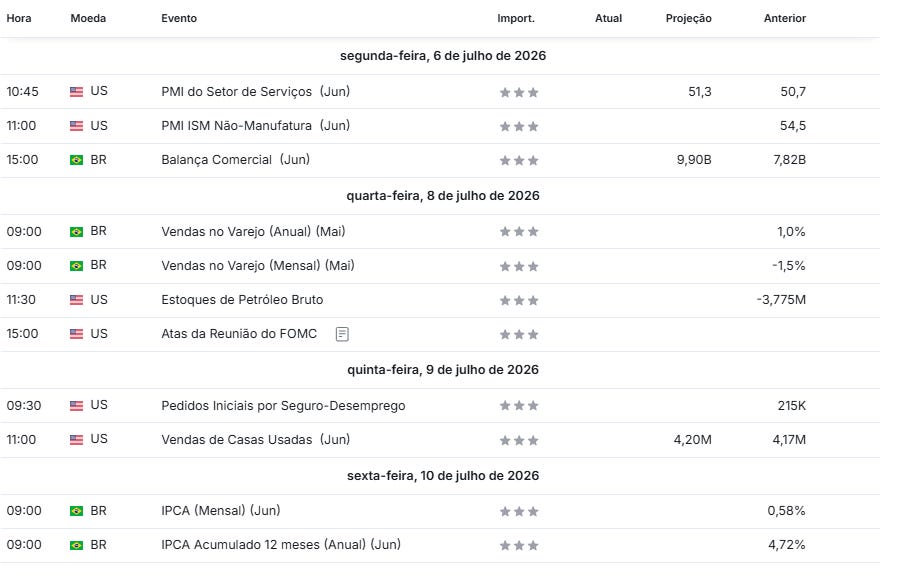This screenshot has height=578, width=907.
Task: Open the PMI ISM Não-Manufatura event
Action: (x=255, y=126)
